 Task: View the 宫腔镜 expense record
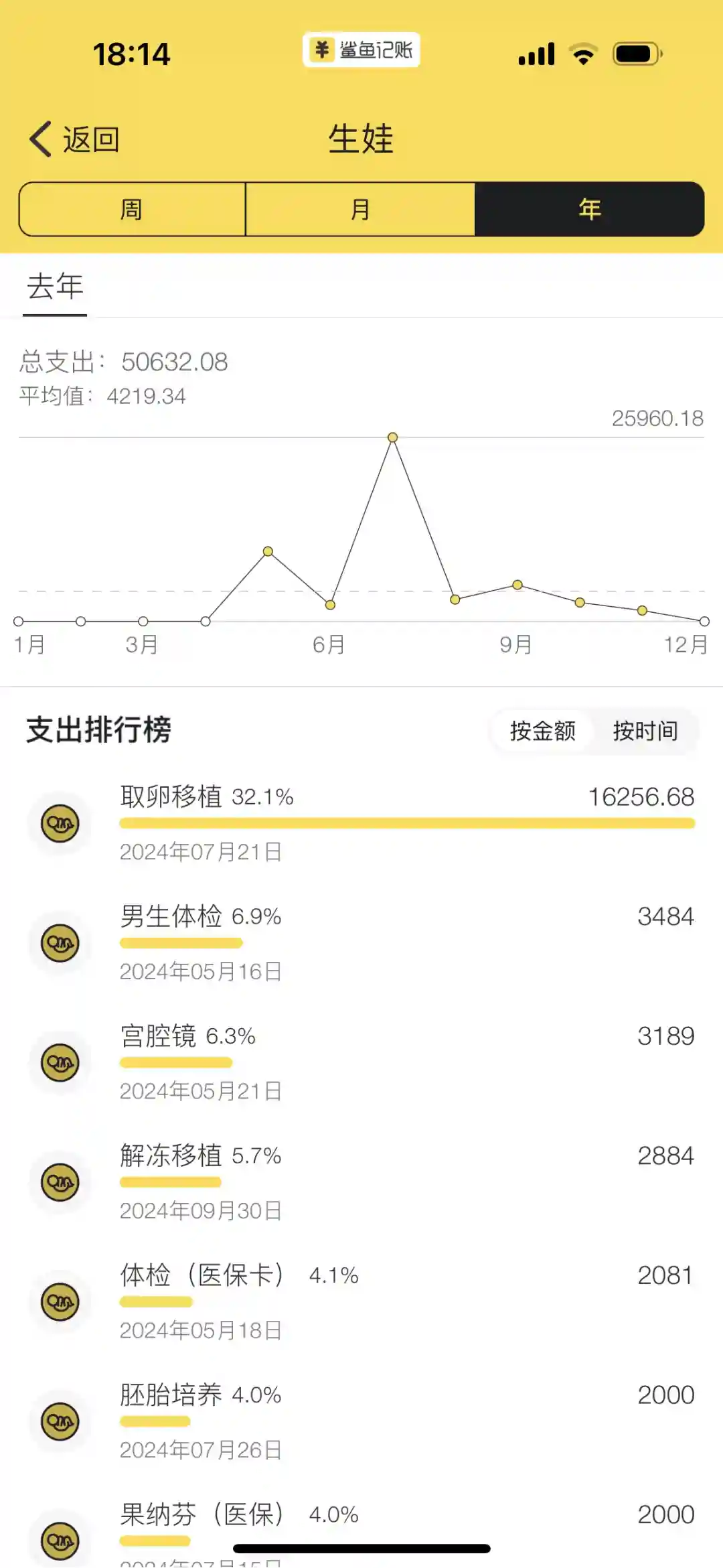click(x=407, y=1062)
